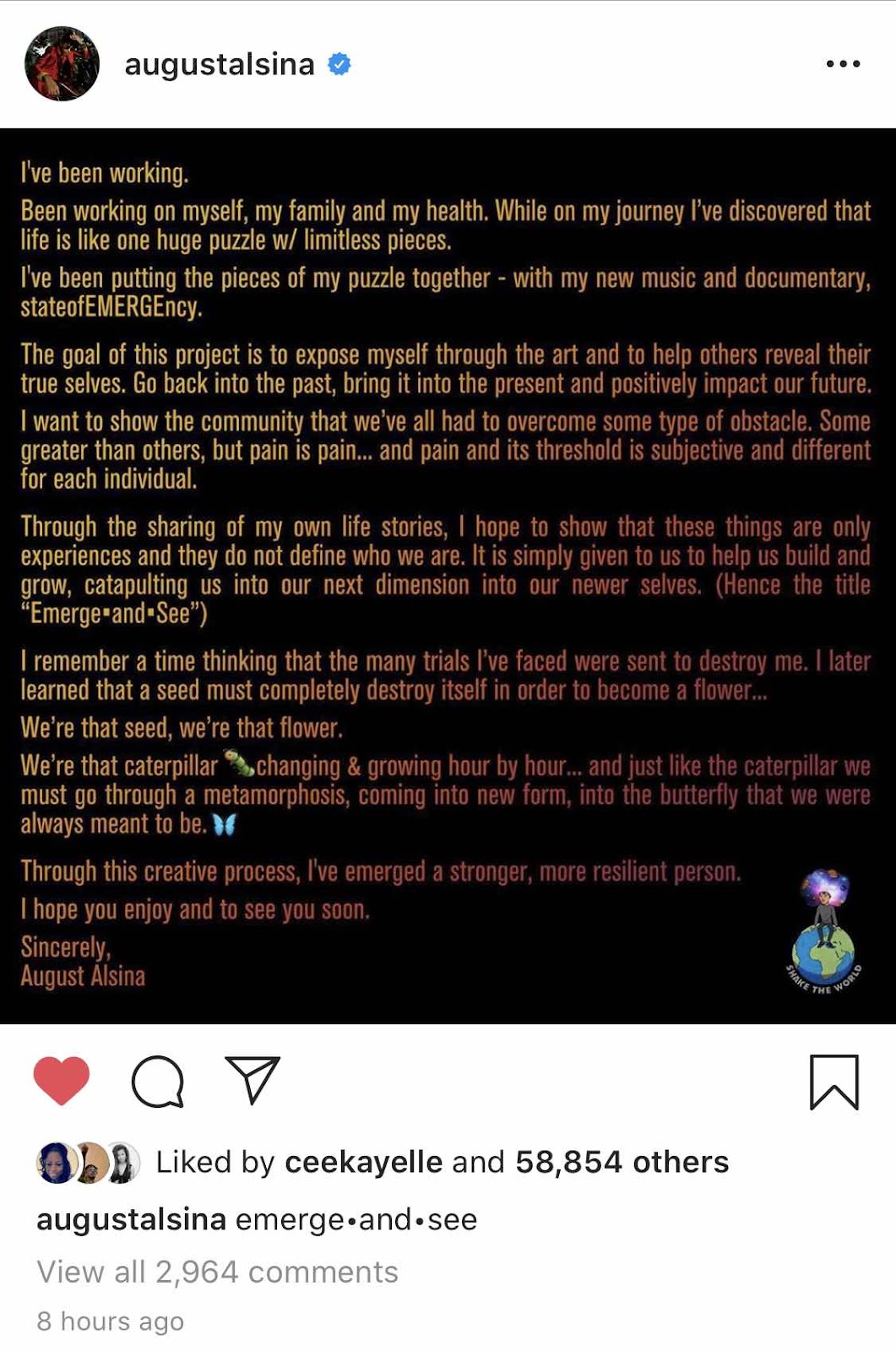Open augustalsina's profile picture
This screenshot has height=1351, width=896.
pyautogui.click(x=62, y=64)
